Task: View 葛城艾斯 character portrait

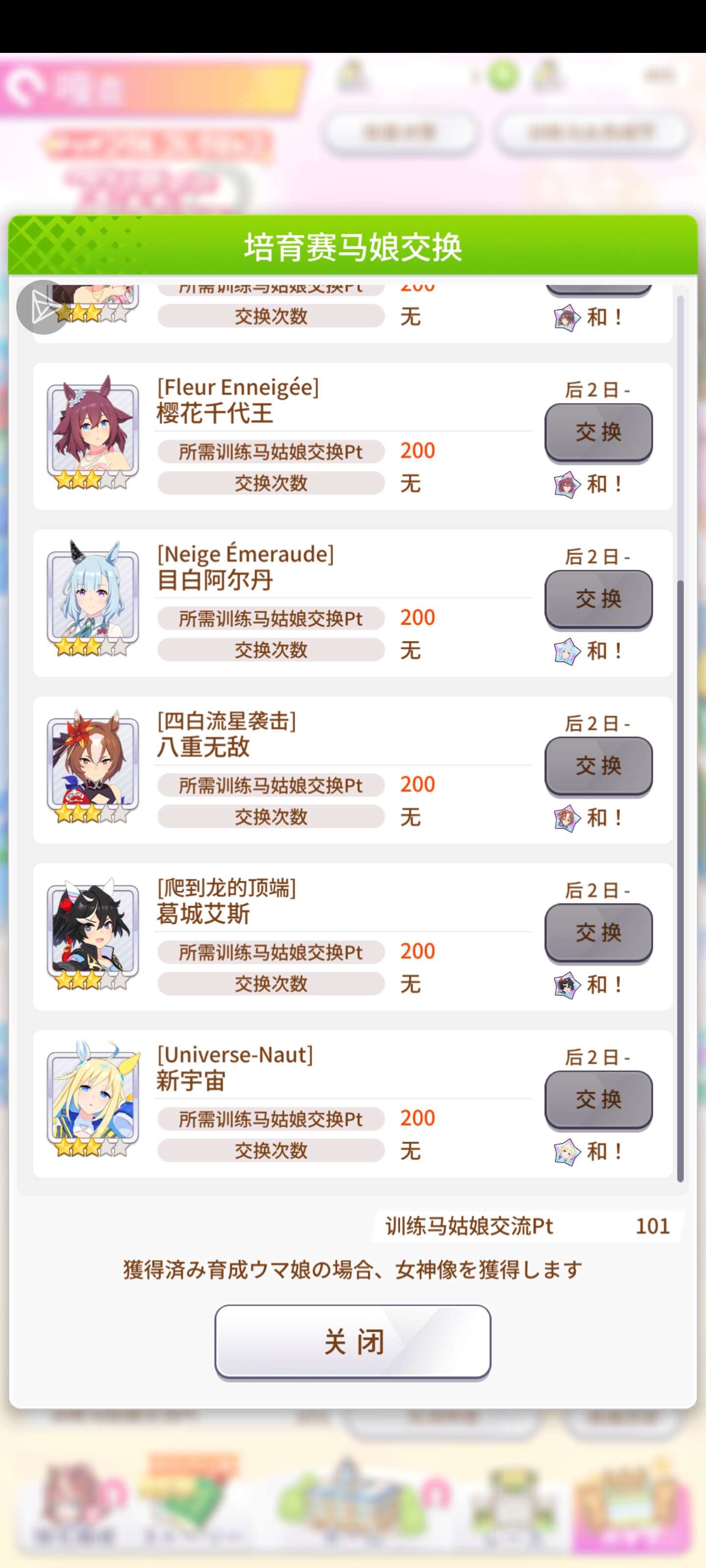Action: (x=93, y=931)
